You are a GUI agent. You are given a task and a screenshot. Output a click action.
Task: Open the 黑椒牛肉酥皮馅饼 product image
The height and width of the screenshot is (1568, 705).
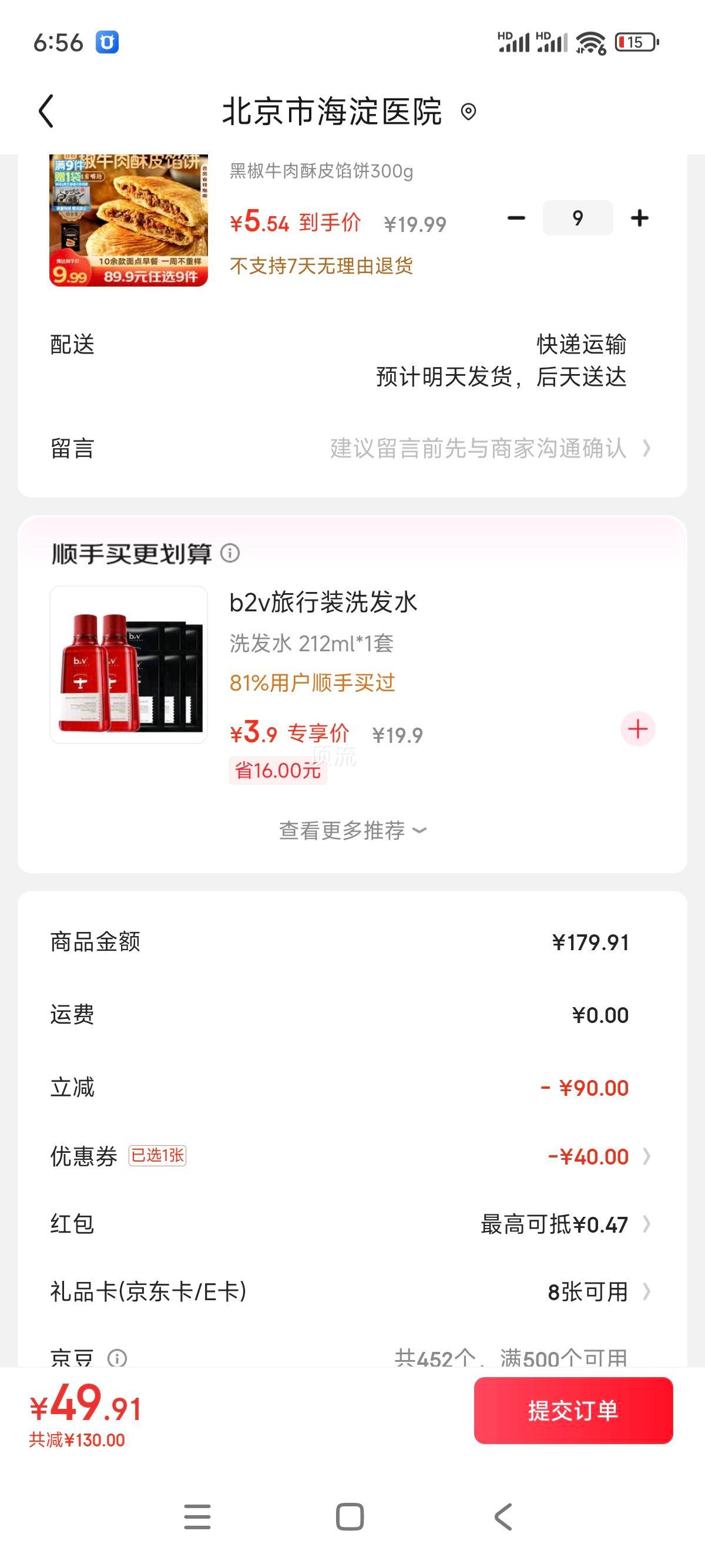129,220
